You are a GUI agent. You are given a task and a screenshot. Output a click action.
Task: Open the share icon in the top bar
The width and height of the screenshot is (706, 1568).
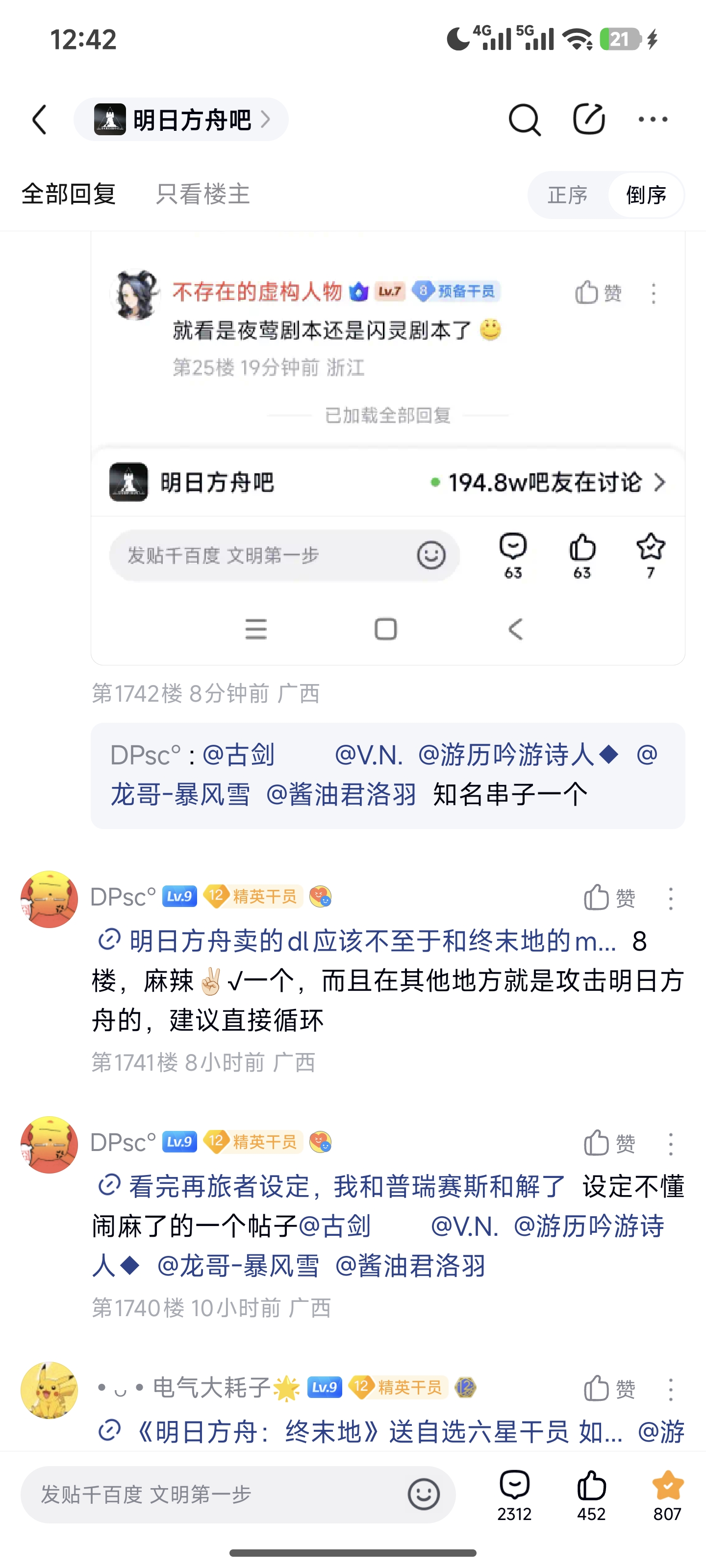tap(588, 119)
